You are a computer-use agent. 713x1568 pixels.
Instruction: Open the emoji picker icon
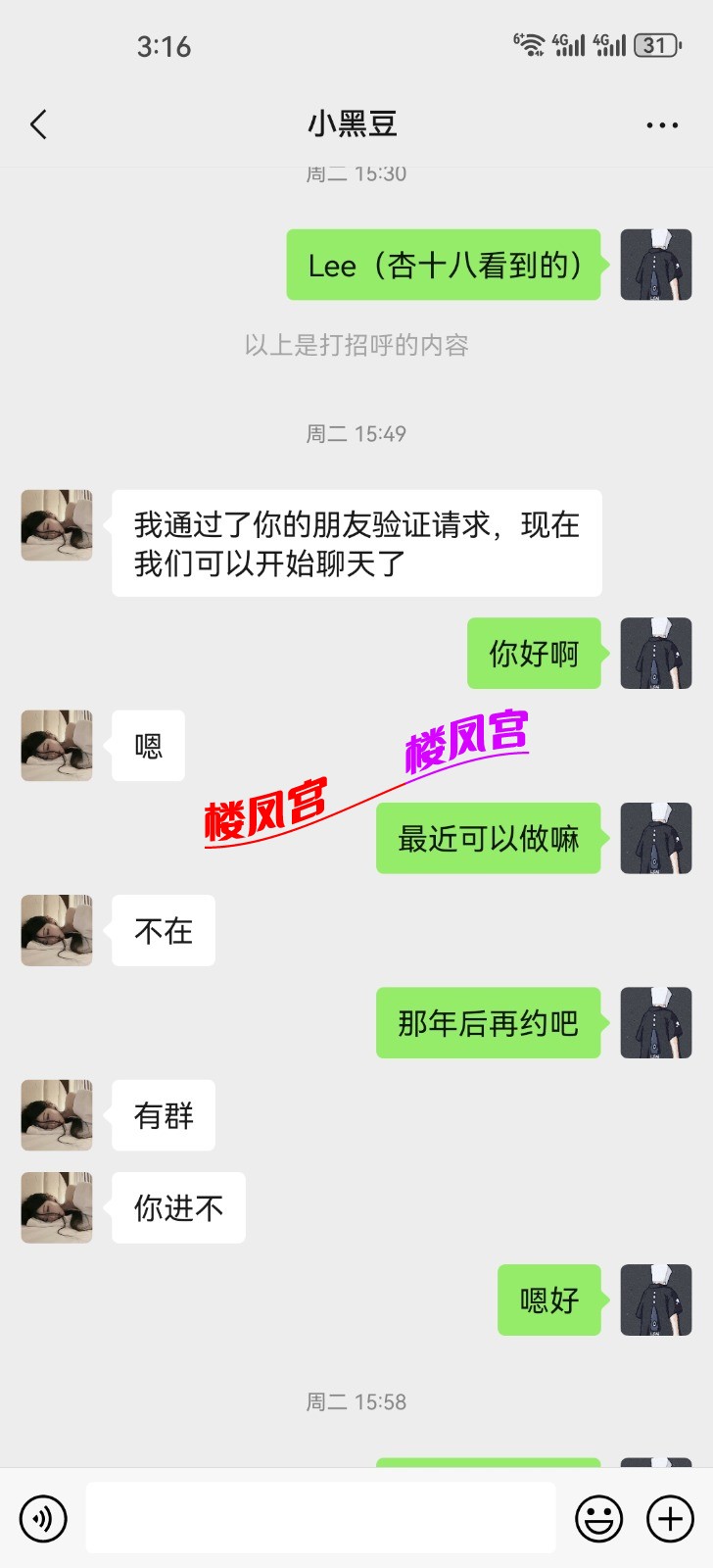click(599, 1517)
